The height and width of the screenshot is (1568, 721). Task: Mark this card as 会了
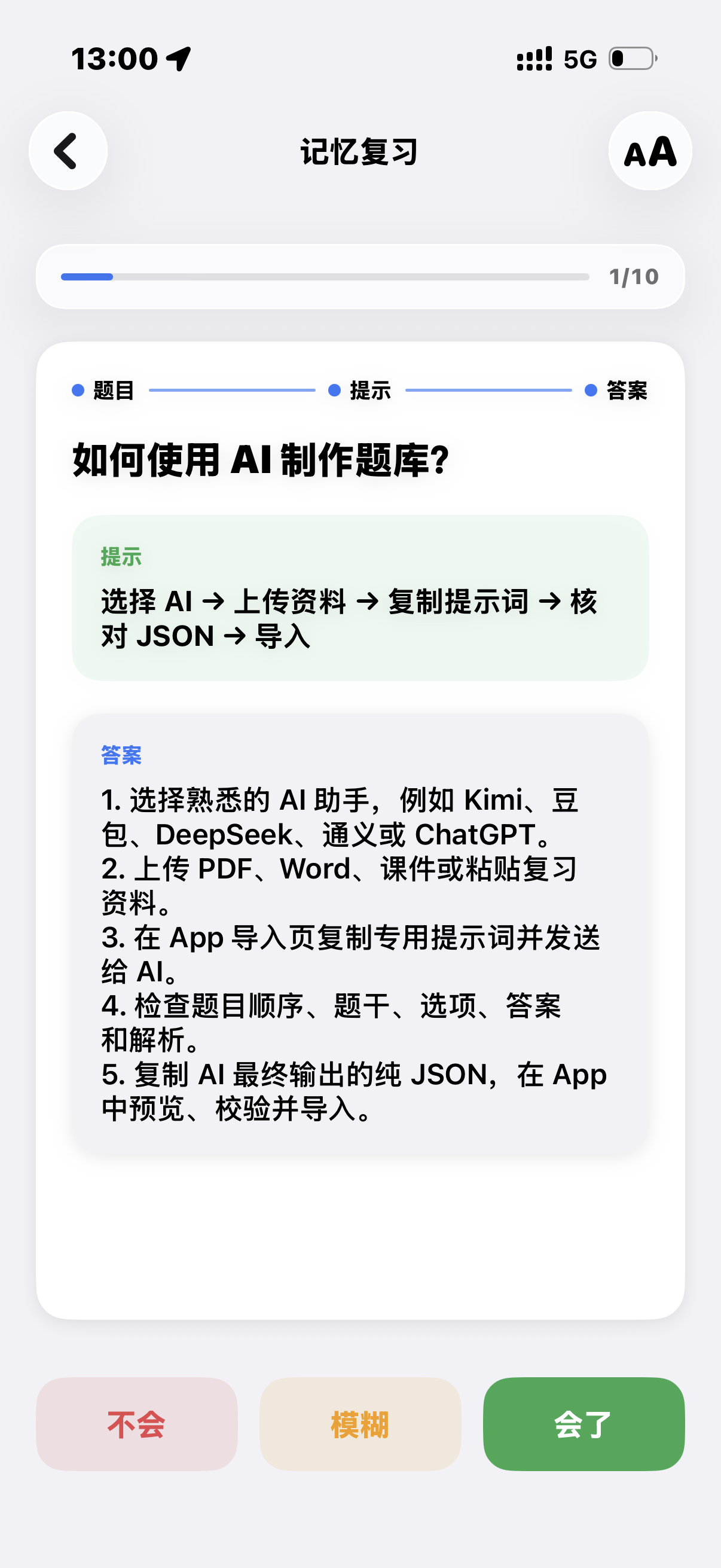click(x=583, y=1424)
